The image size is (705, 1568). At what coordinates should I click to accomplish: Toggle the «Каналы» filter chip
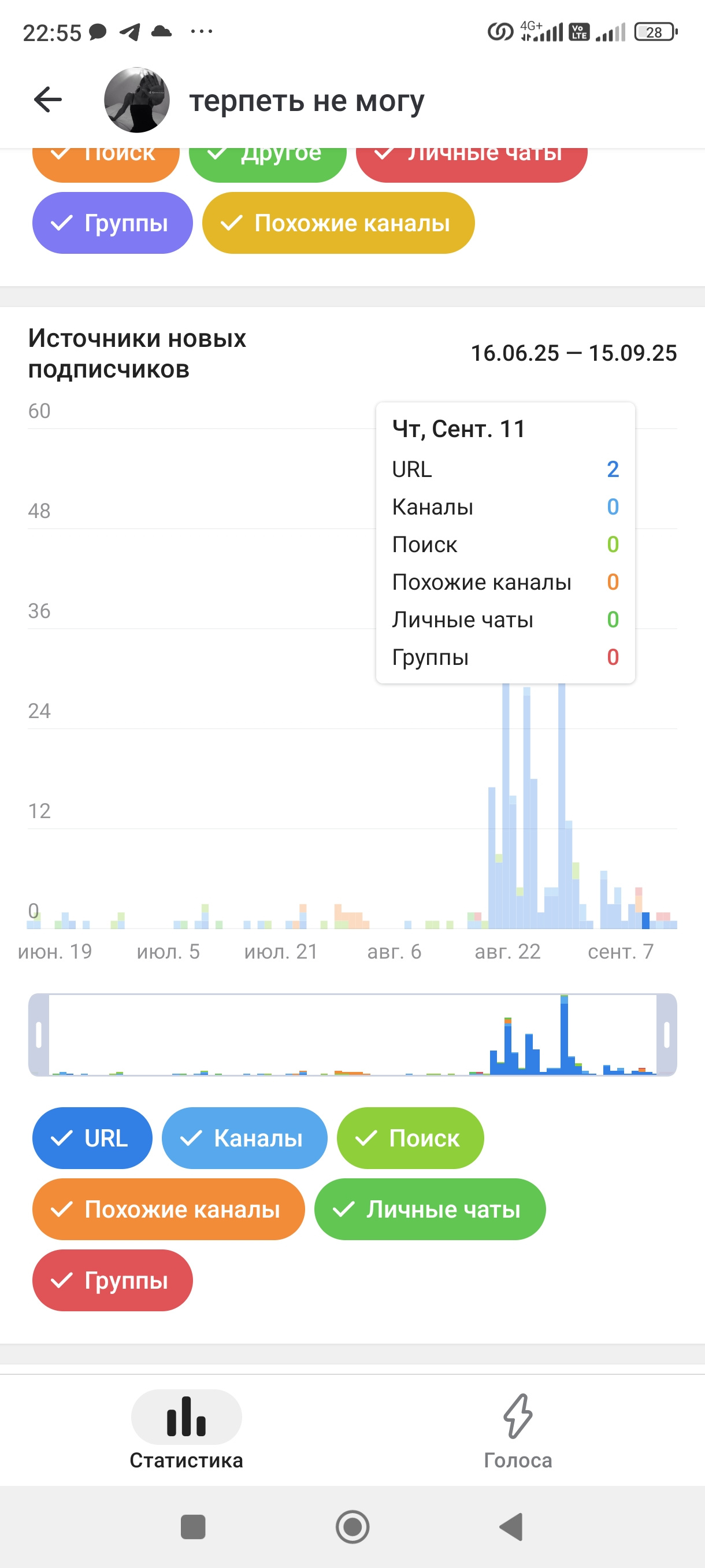244,1138
